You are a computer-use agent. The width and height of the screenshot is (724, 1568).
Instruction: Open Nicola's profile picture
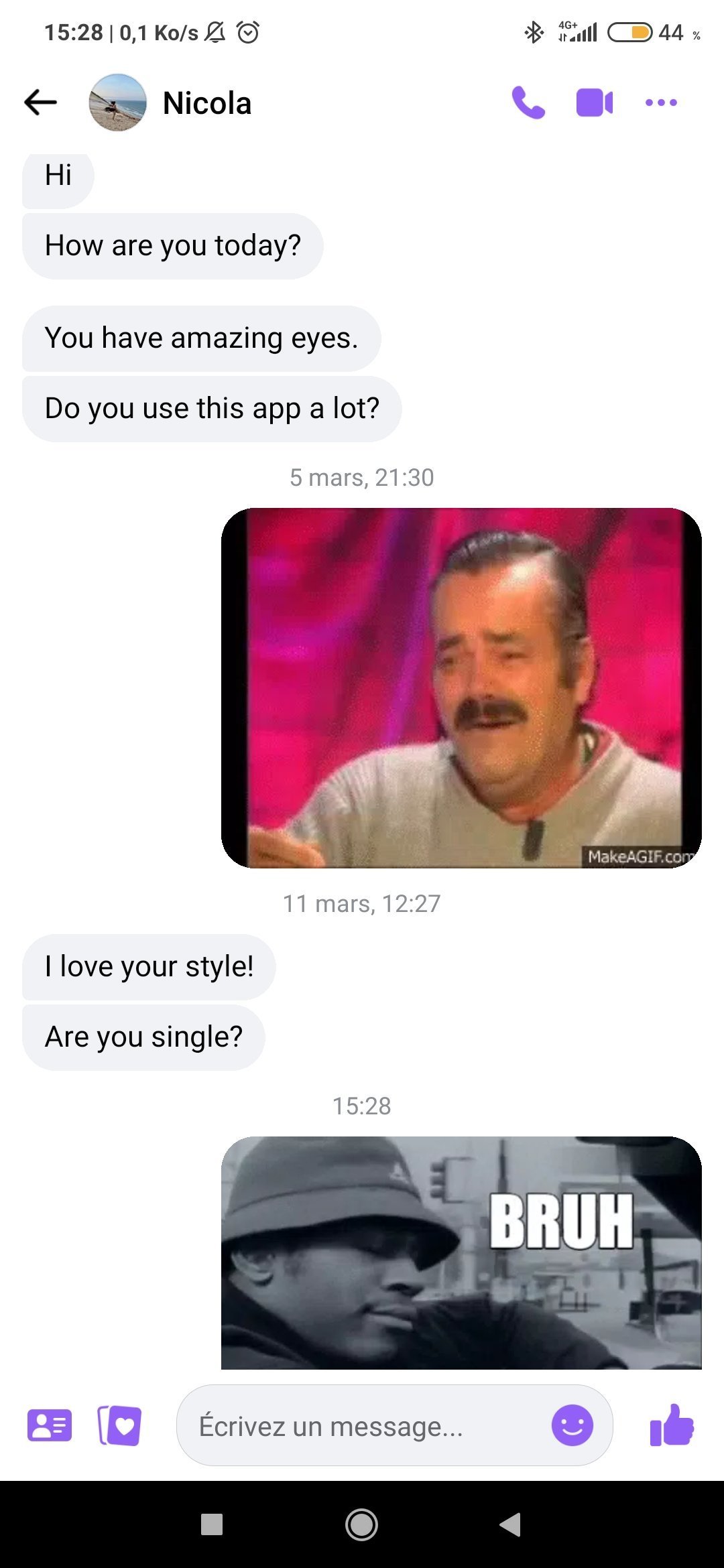click(117, 103)
